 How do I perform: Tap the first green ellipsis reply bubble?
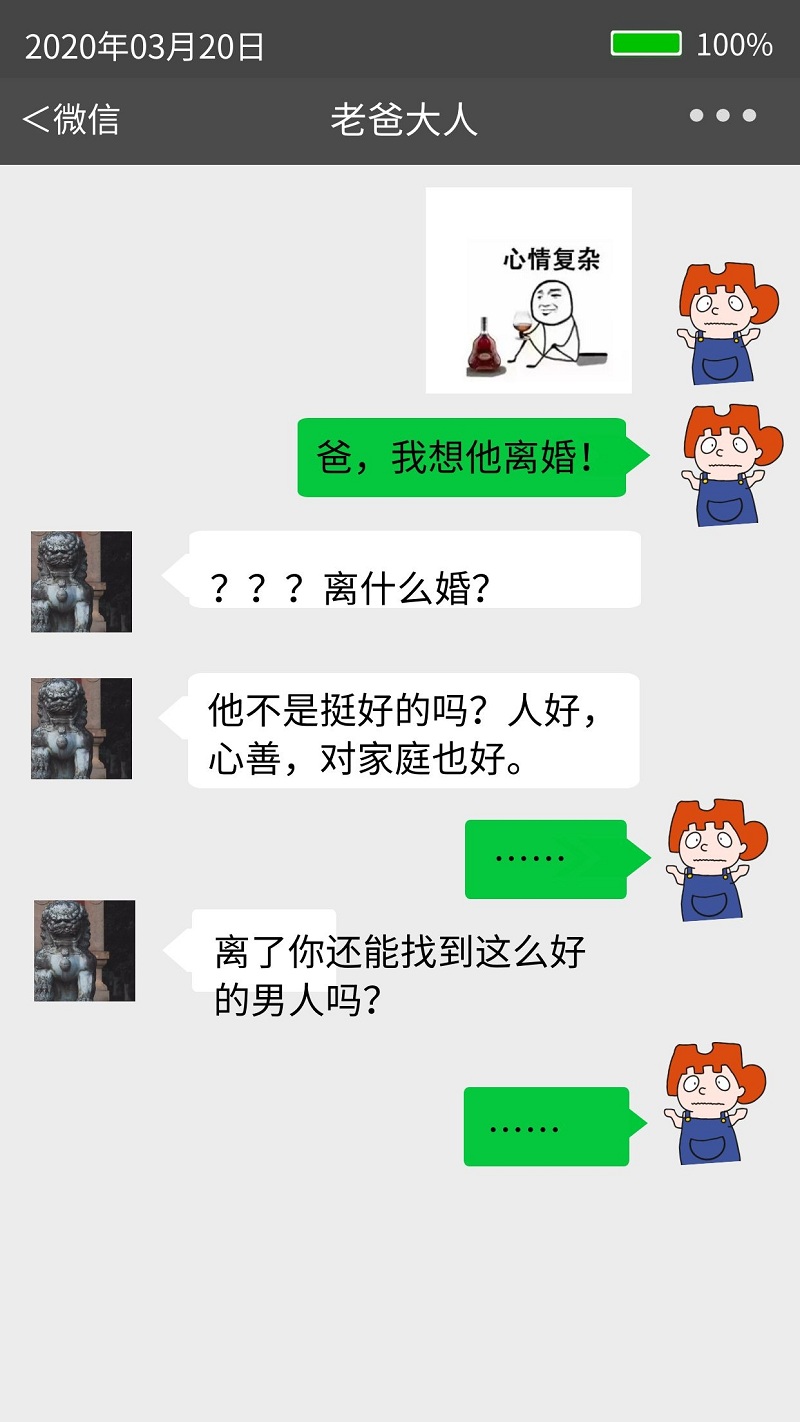[x=545, y=857]
